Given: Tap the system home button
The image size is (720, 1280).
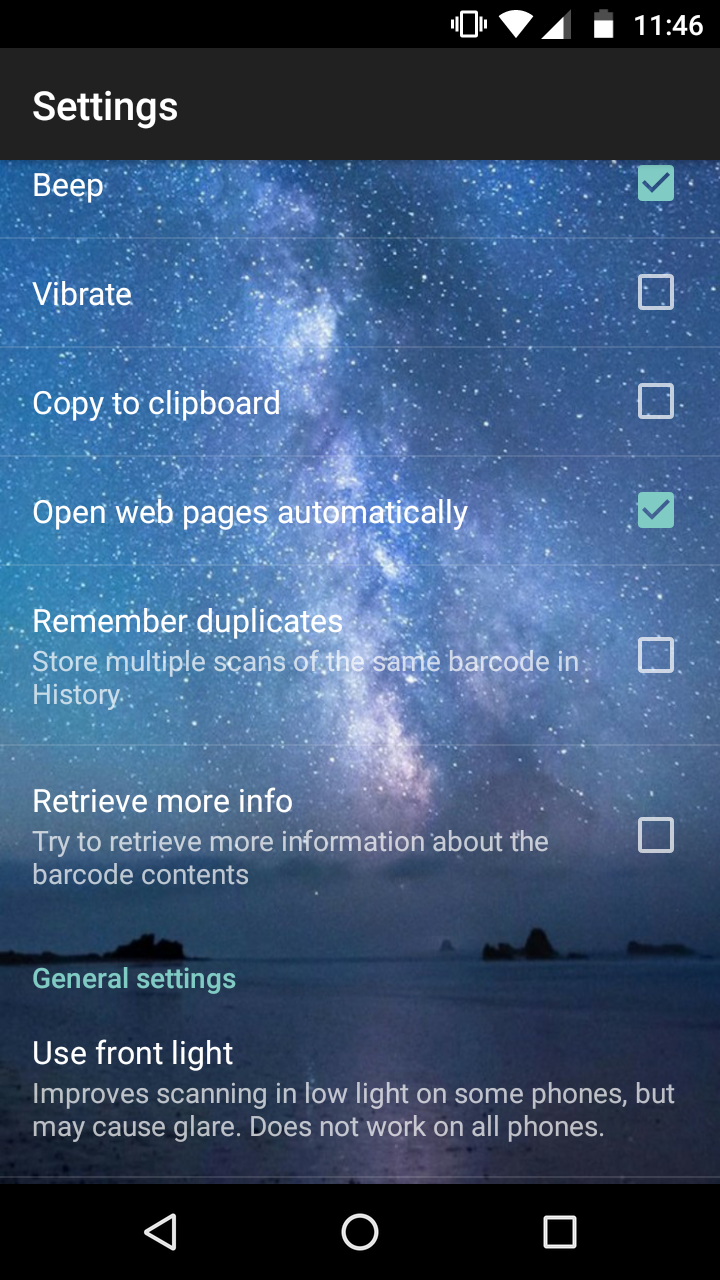Looking at the screenshot, I should [360, 1232].
